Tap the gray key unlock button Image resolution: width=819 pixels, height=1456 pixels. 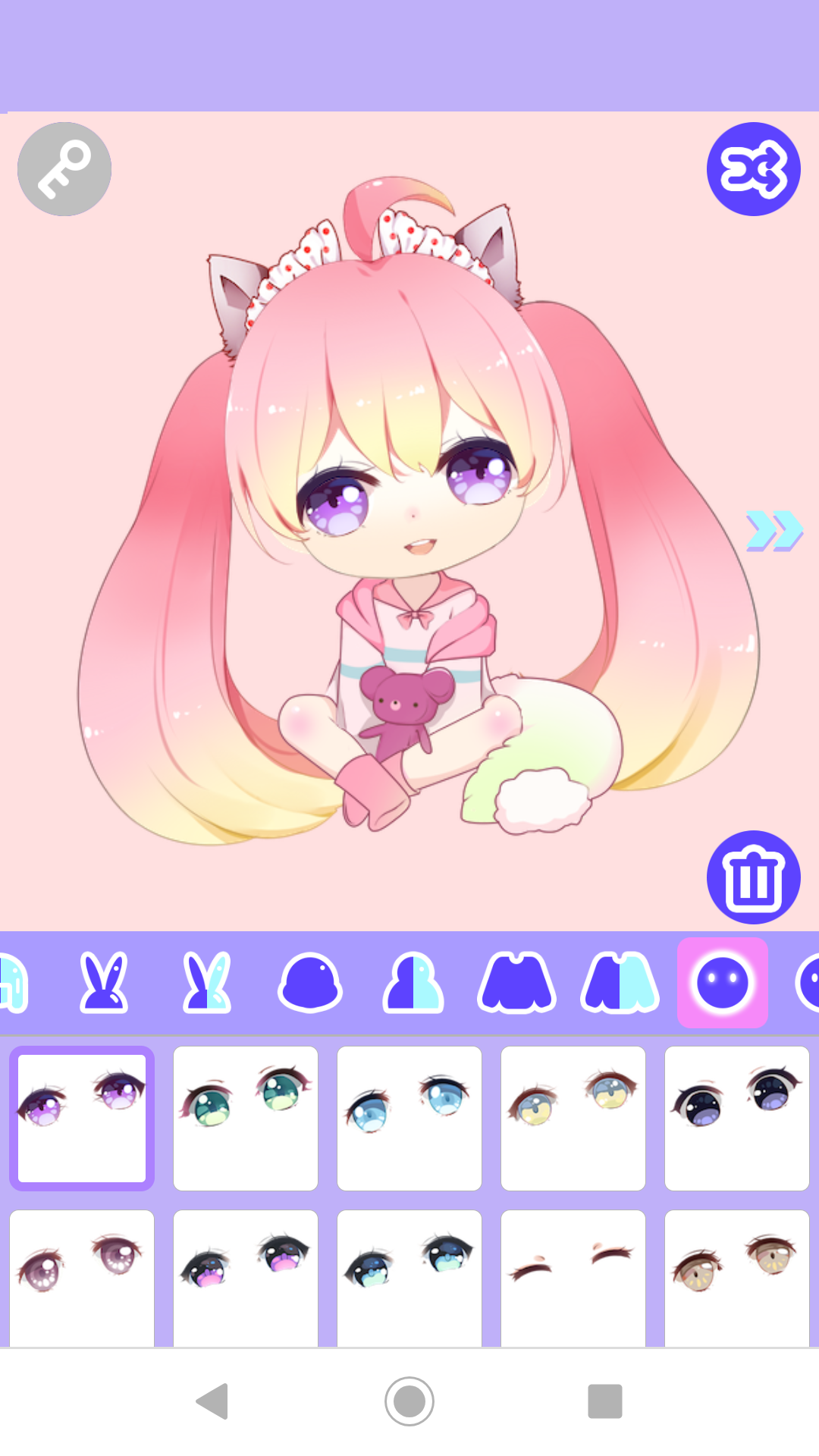pyautogui.click(x=64, y=169)
